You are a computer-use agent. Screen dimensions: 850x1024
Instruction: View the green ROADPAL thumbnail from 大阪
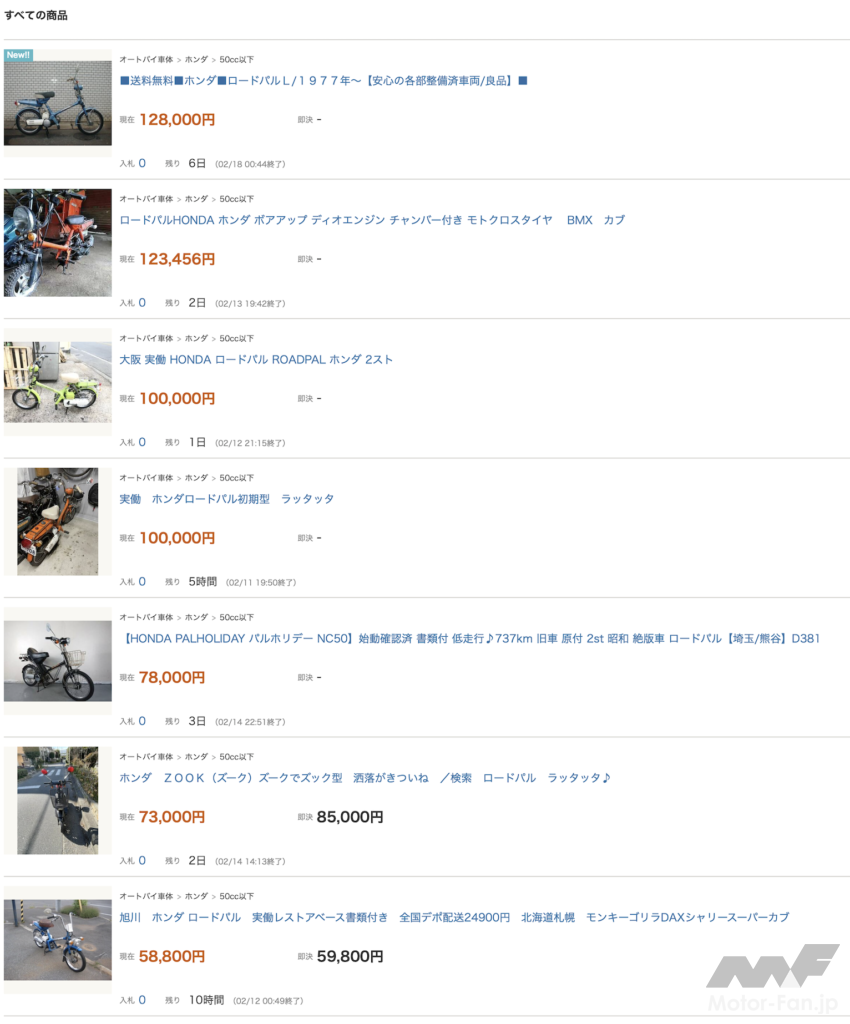coord(58,382)
